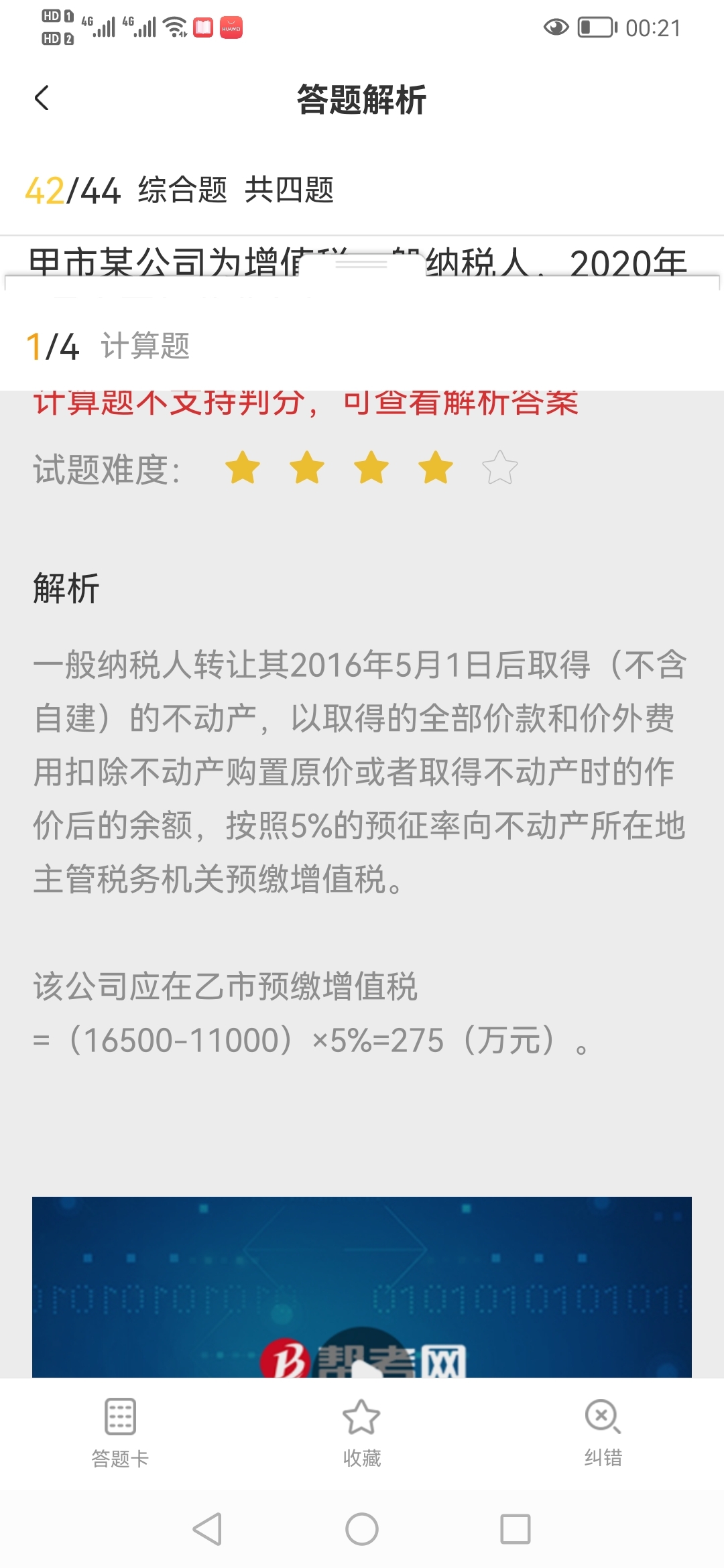Go back from the 答题解析 page
Viewport: 724px width, 1568px height.
42,99
